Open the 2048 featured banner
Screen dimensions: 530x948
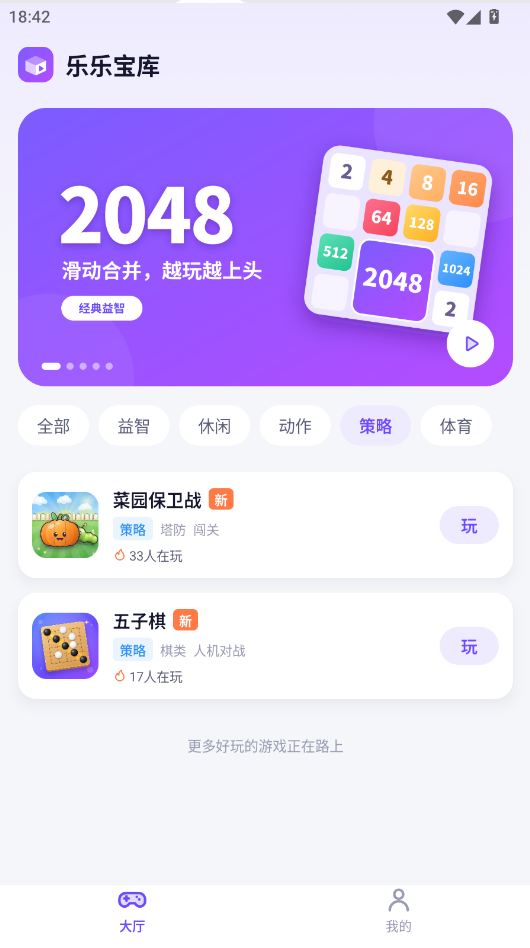265,247
